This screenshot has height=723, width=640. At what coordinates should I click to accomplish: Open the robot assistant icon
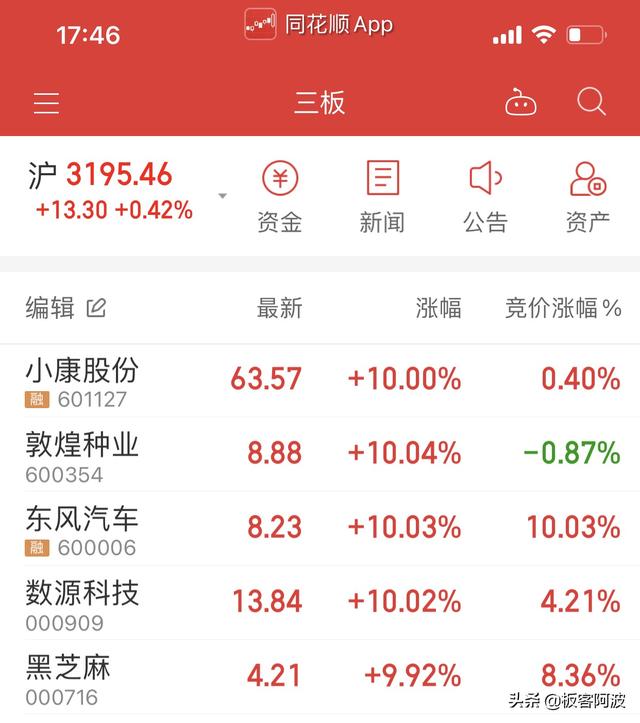tap(520, 103)
